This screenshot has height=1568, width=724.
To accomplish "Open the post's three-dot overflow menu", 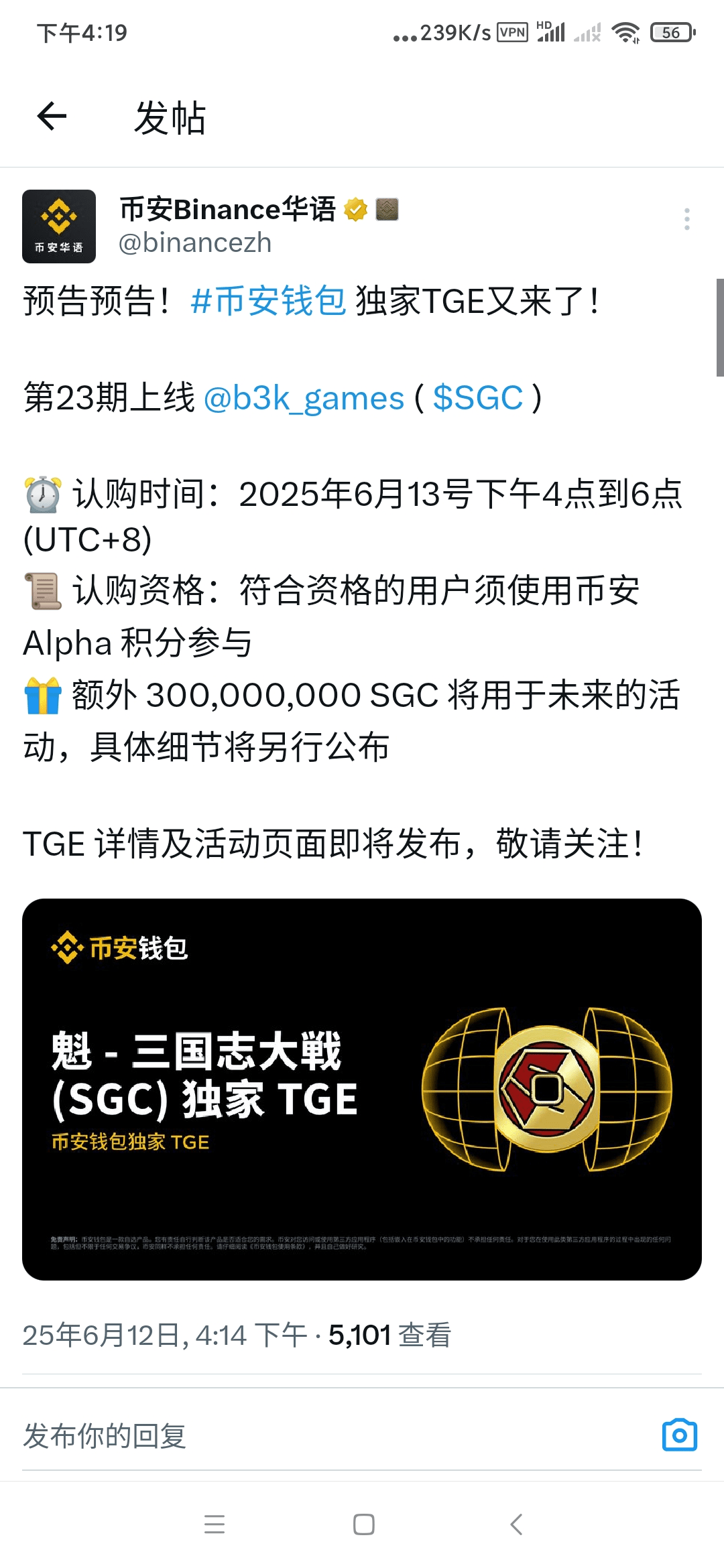I will [x=686, y=219].
